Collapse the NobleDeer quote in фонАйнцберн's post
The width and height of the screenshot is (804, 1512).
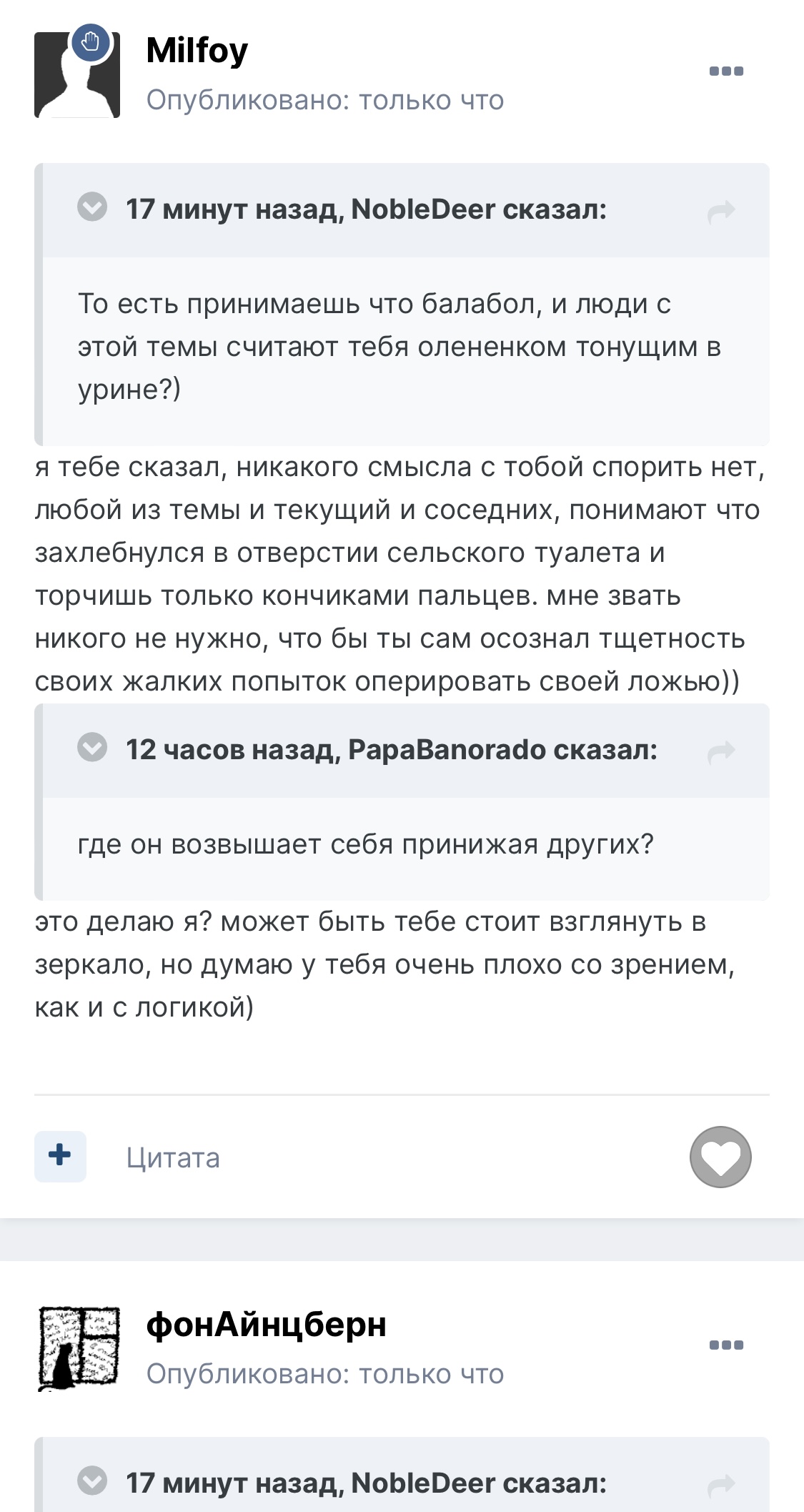(92, 1482)
